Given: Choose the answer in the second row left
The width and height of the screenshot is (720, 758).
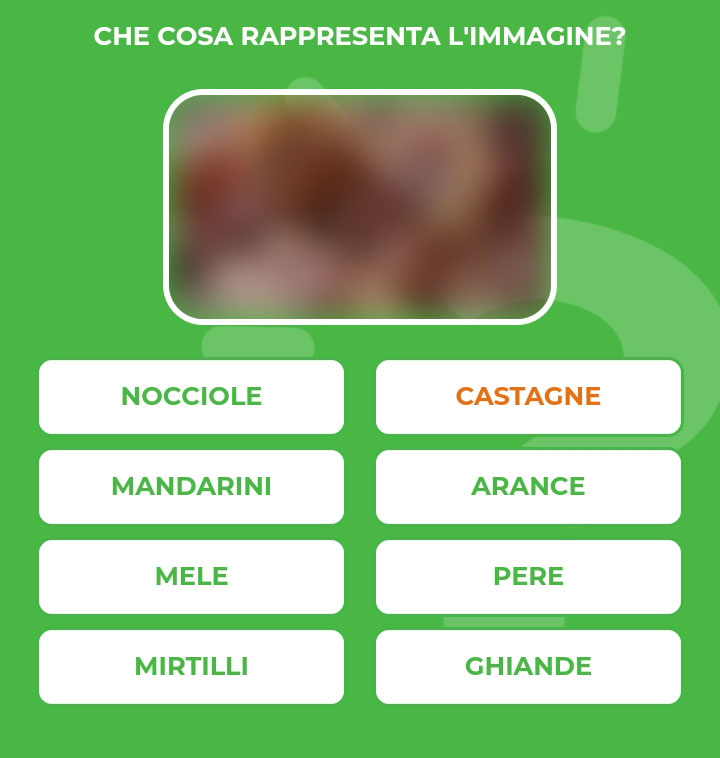Looking at the screenshot, I should (x=191, y=487).
